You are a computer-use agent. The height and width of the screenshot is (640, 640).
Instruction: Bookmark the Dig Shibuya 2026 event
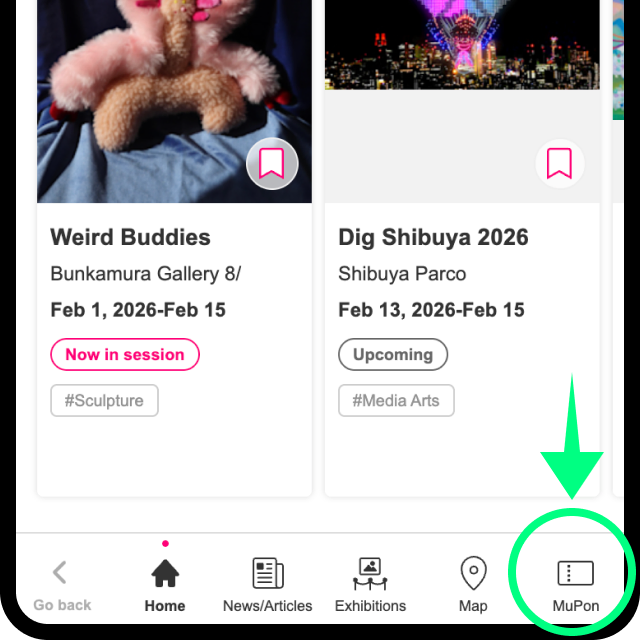point(559,164)
